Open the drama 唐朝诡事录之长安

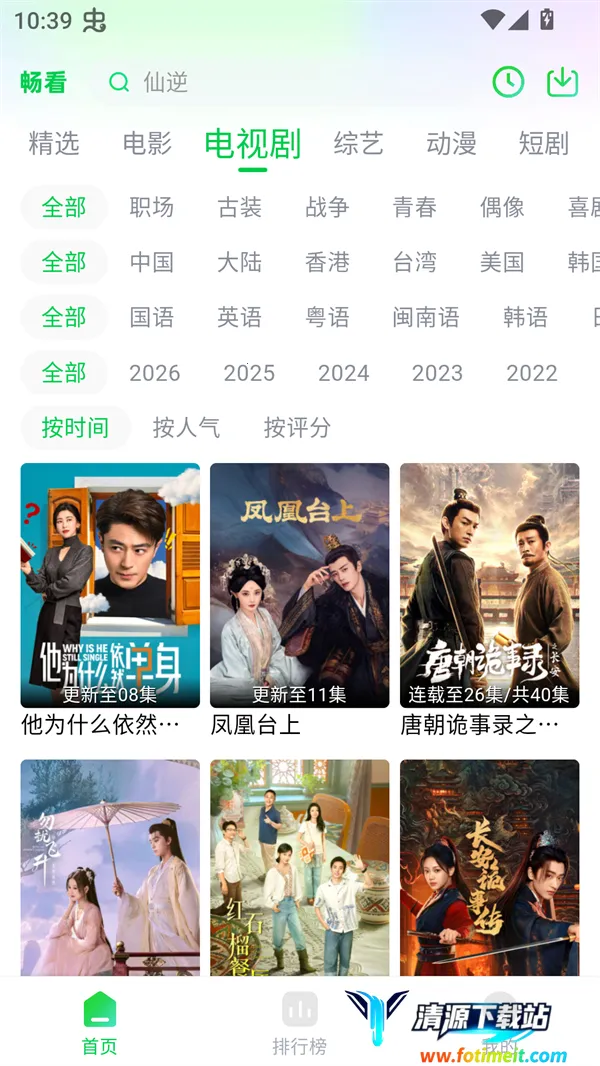point(489,585)
